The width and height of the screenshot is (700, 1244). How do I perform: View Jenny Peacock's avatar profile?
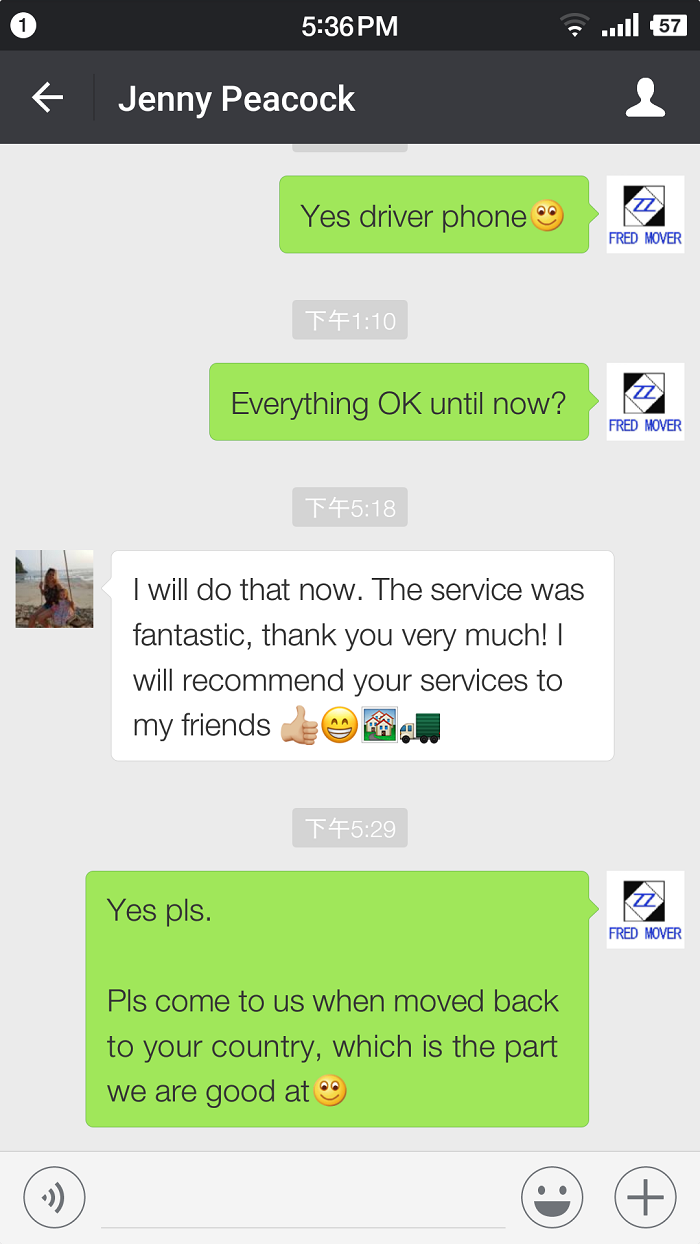click(55, 589)
